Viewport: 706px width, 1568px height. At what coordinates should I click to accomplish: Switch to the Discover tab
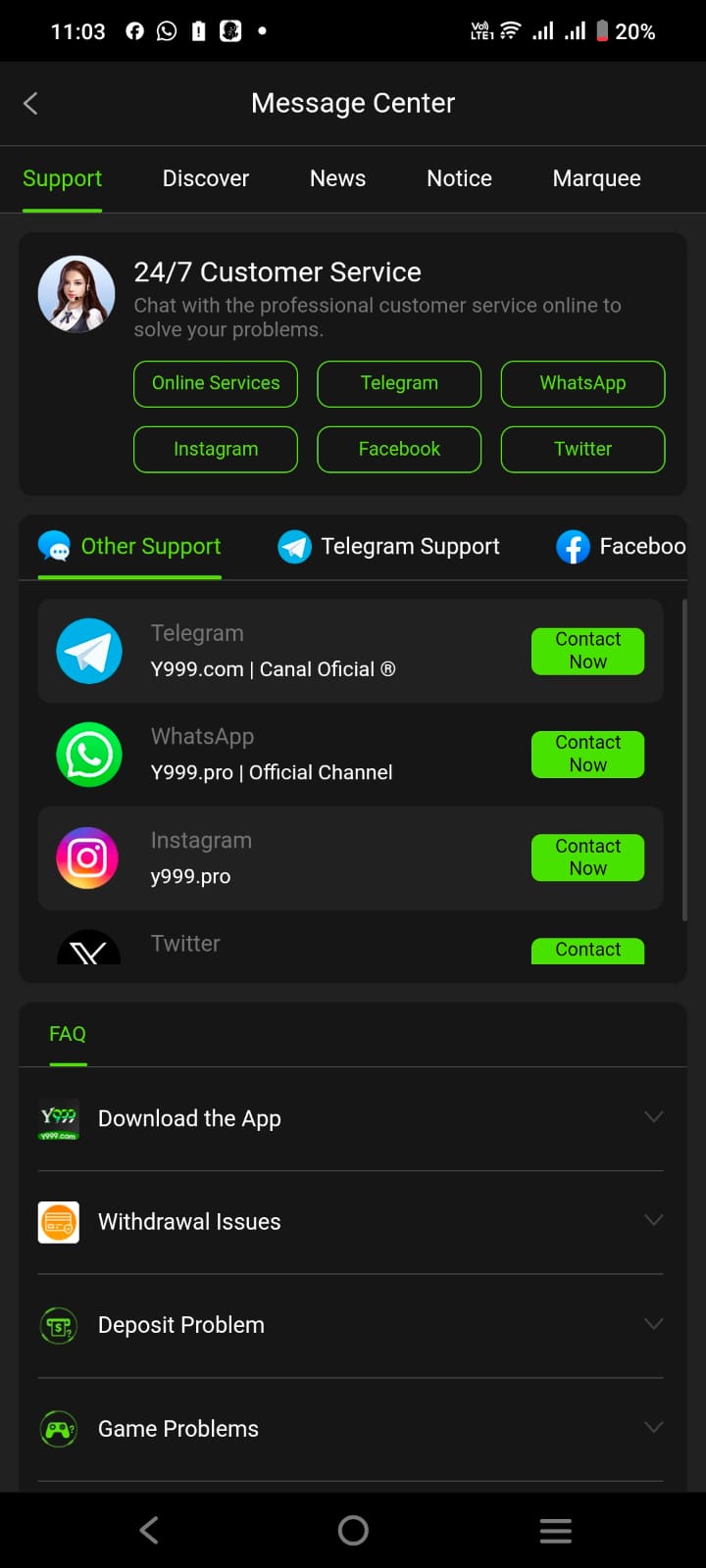pyautogui.click(x=206, y=178)
